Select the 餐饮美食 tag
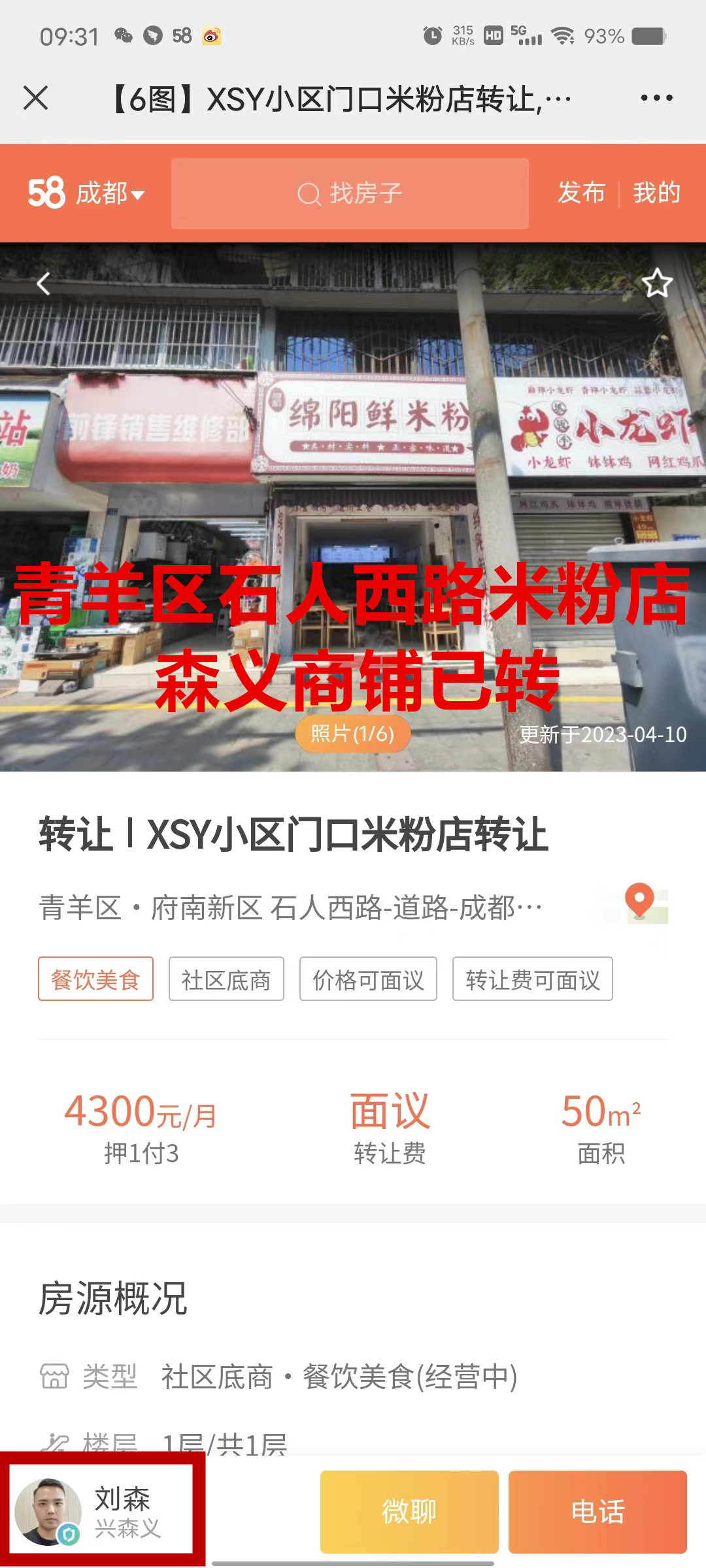 (x=95, y=979)
